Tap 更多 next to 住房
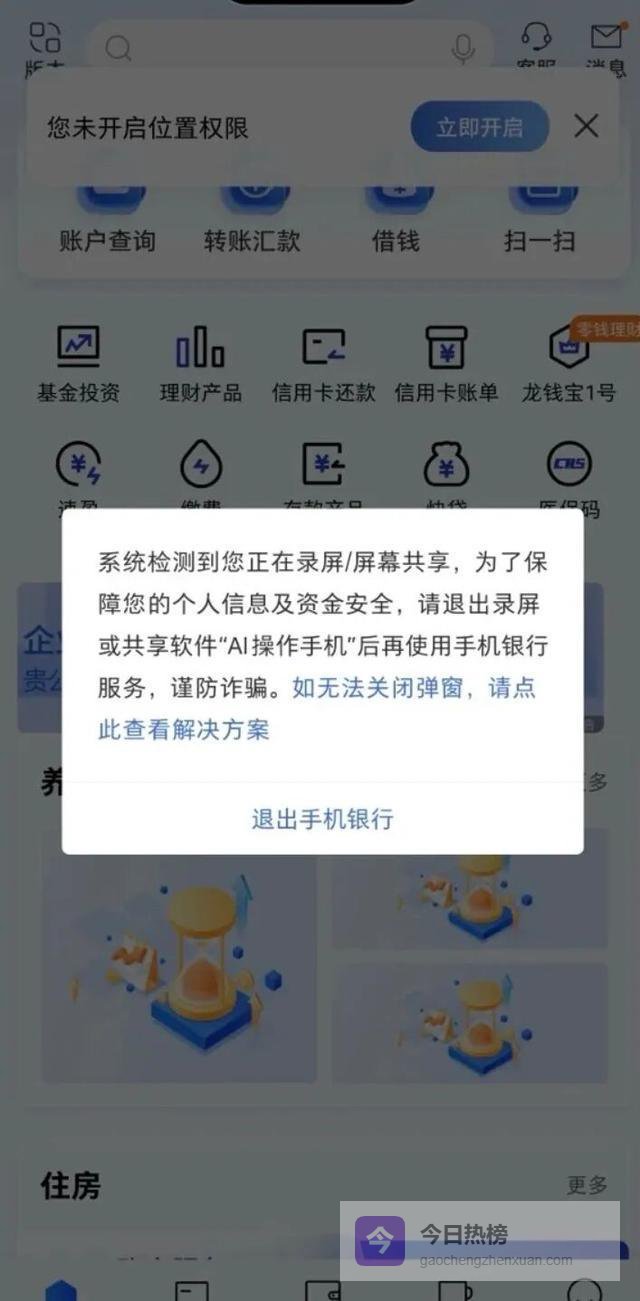Viewport: 640px width, 1301px height. point(587,1185)
